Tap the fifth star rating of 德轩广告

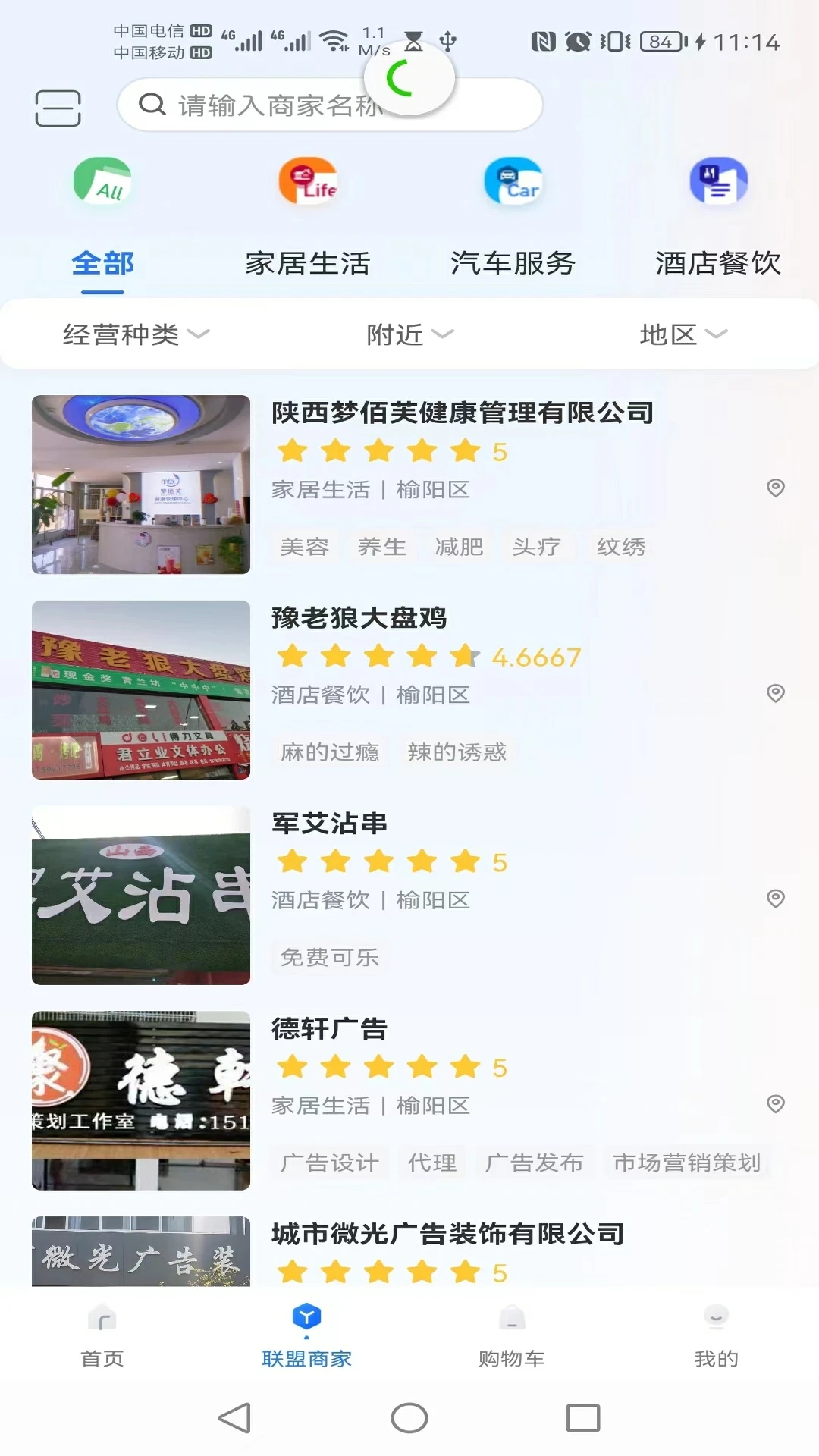466,1066
